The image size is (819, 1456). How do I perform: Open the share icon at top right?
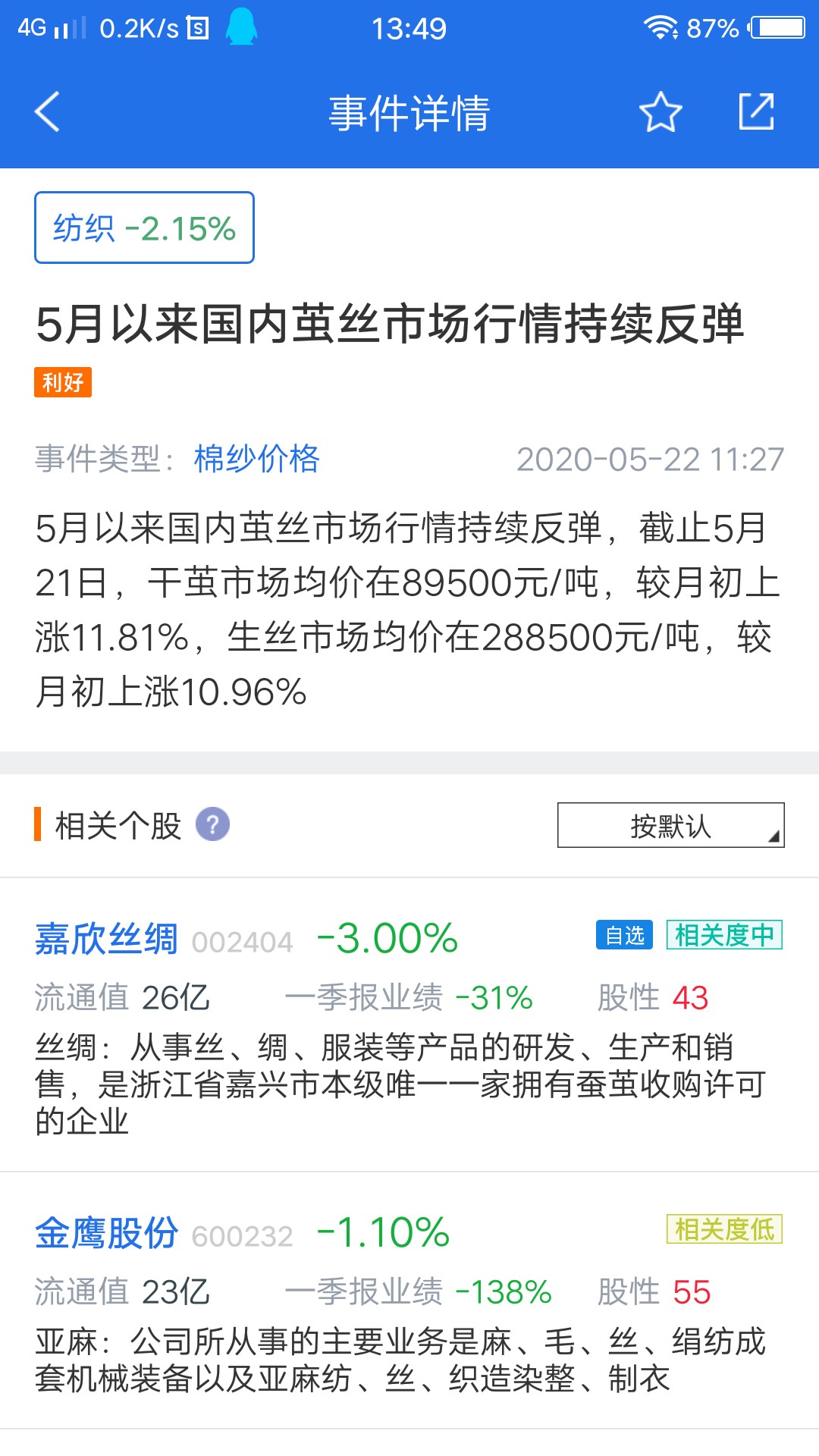pyautogui.click(x=758, y=111)
